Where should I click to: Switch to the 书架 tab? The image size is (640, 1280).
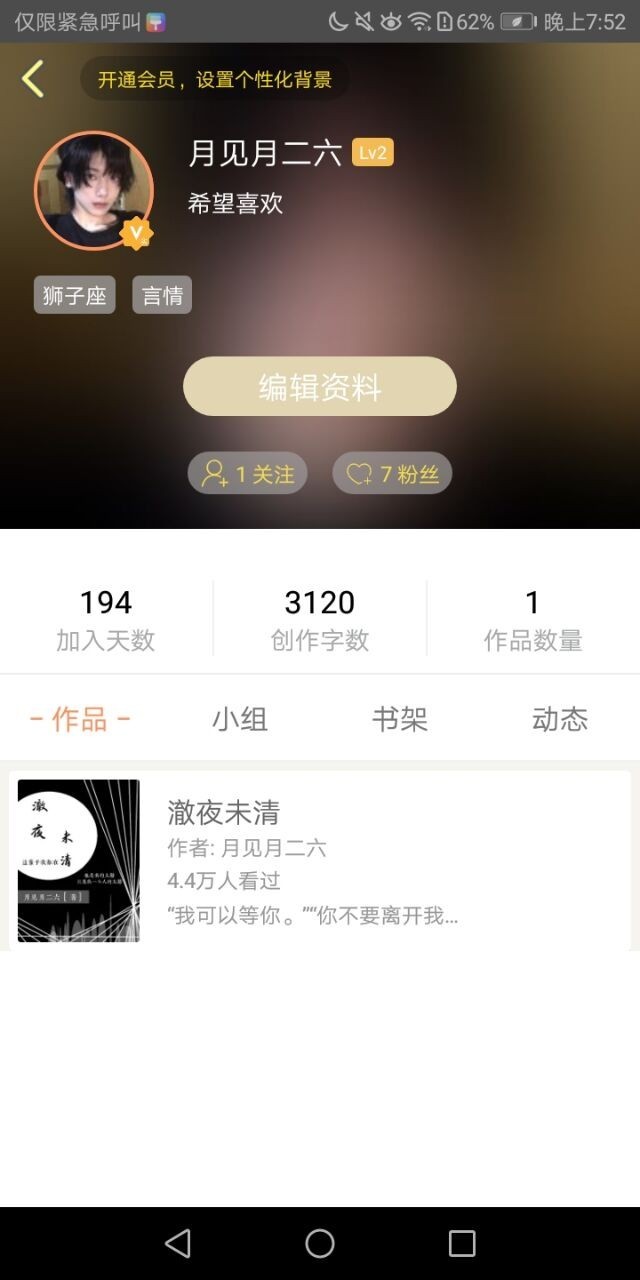(x=400, y=719)
